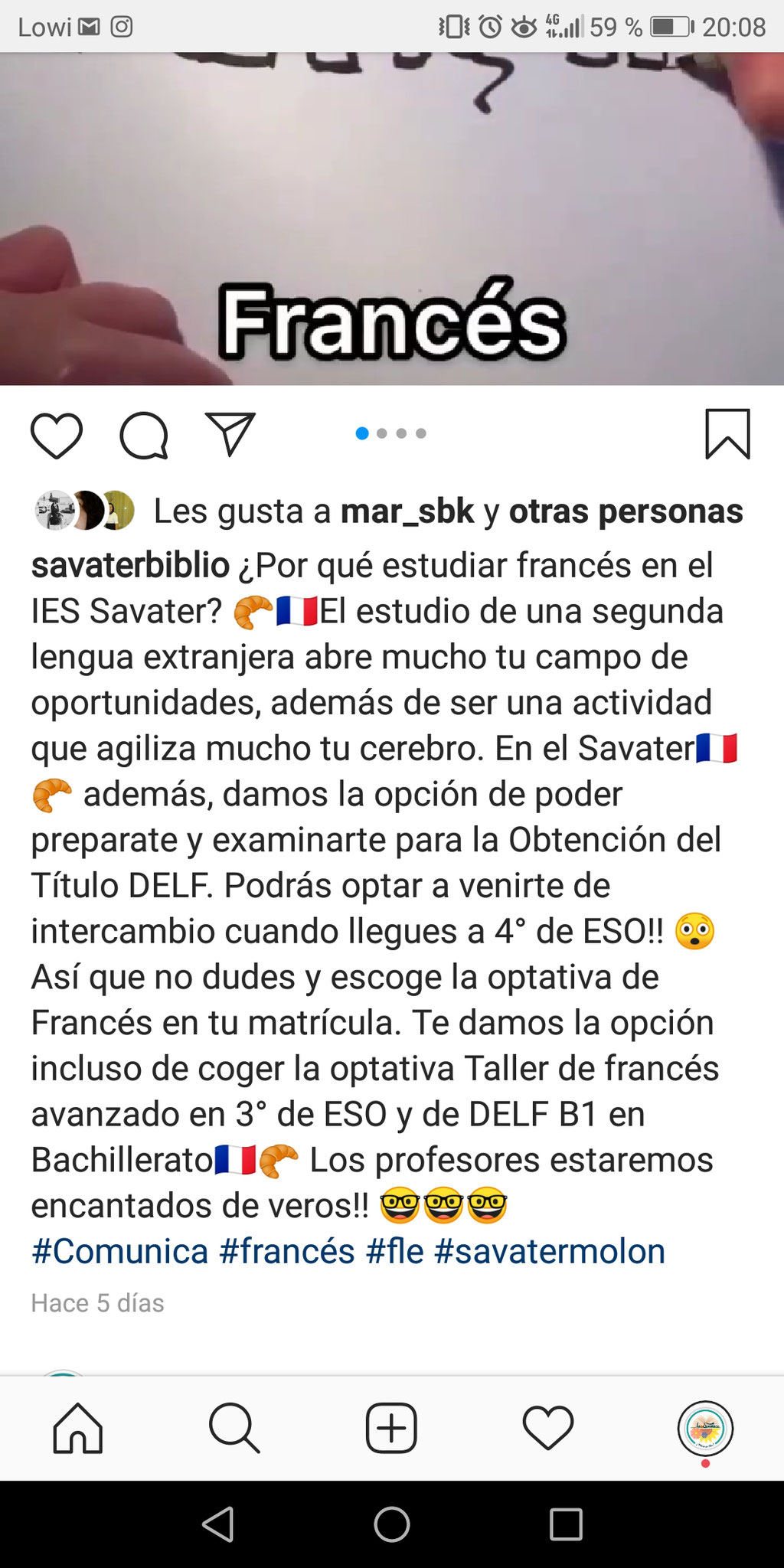Open the #fle hashtag
Image resolution: width=784 pixels, height=1568 pixels.
click(394, 1251)
